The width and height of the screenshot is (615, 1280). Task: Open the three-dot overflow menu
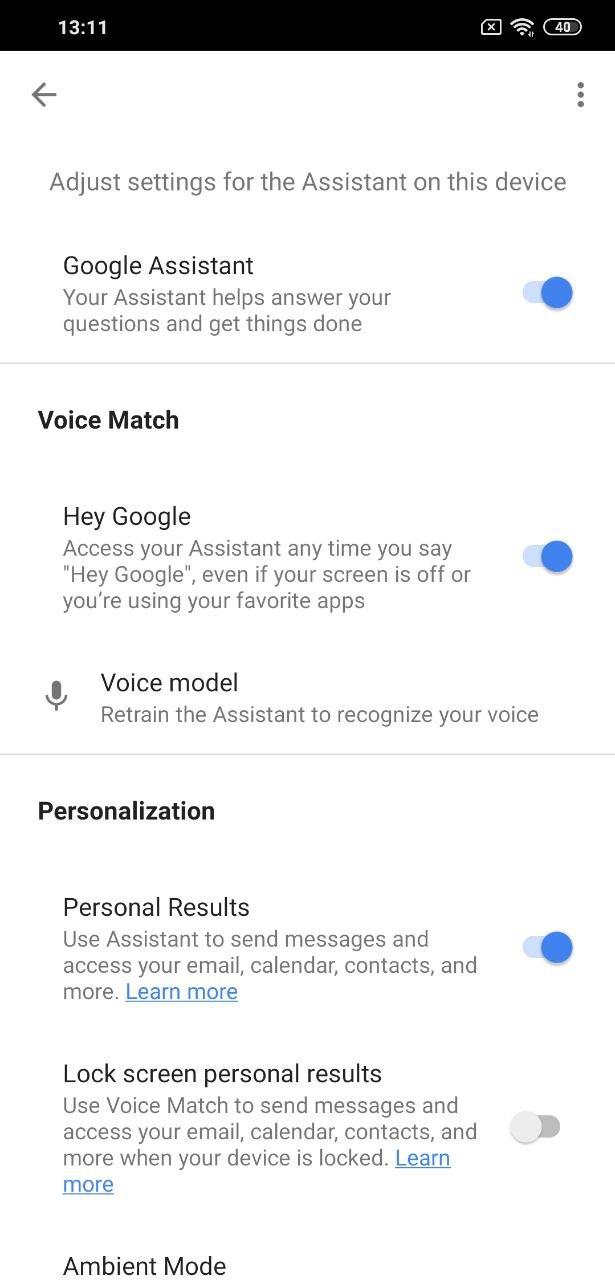[x=580, y=94]
